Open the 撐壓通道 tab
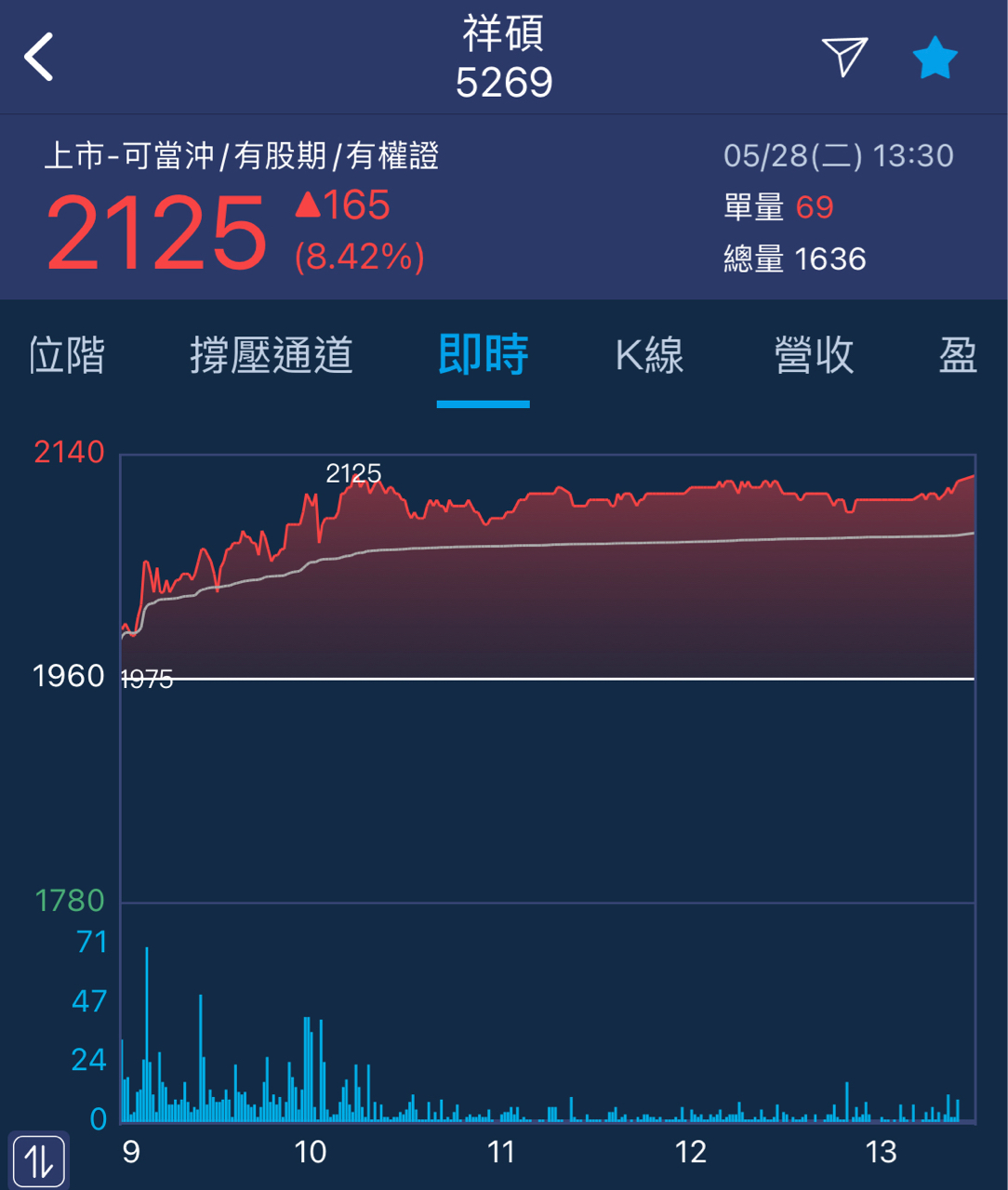 coord(271,355)
